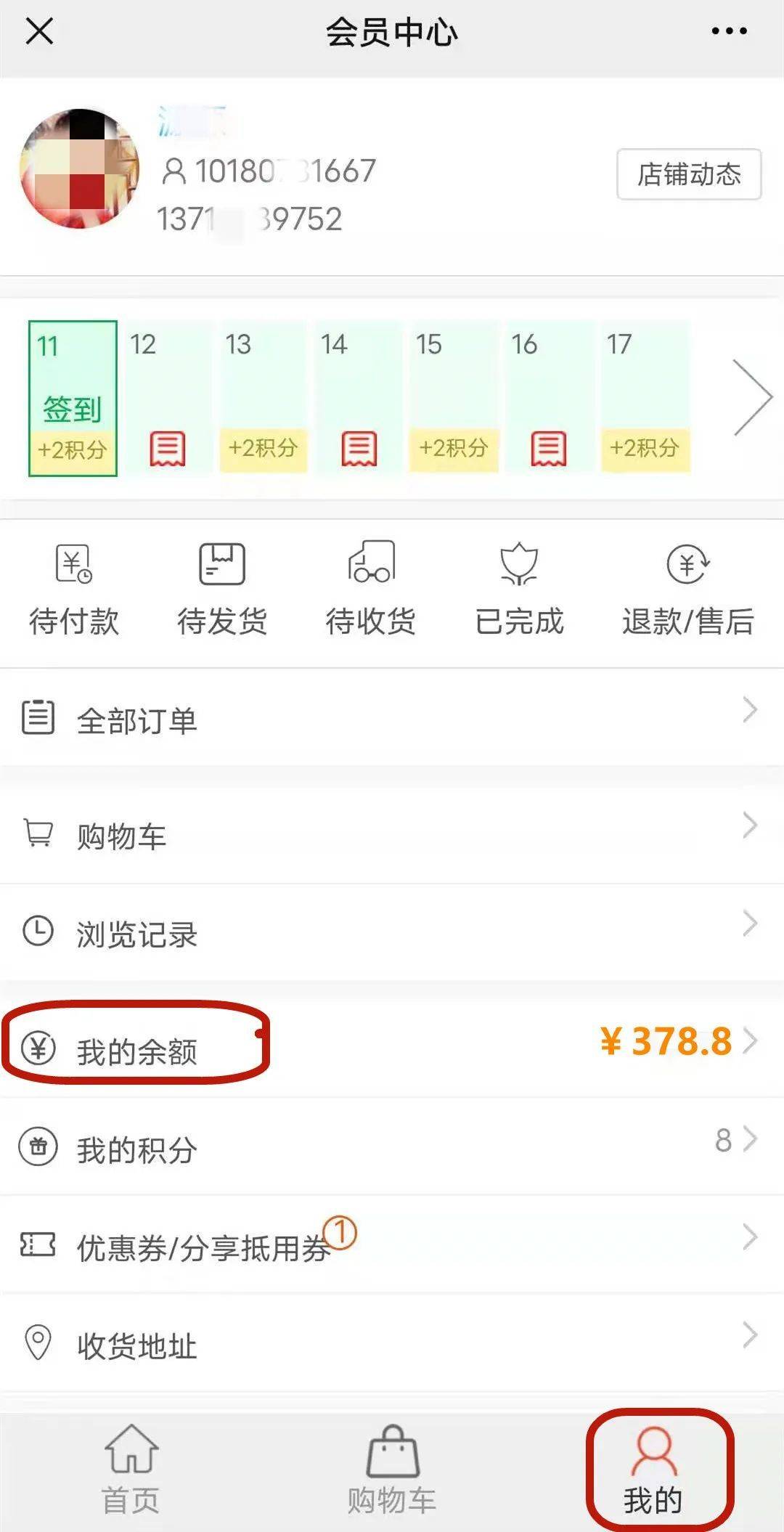Screen dimensions: 784x1532
Task: View 待收货 orders
Action: pyautogui.click(x=371, y=590)
